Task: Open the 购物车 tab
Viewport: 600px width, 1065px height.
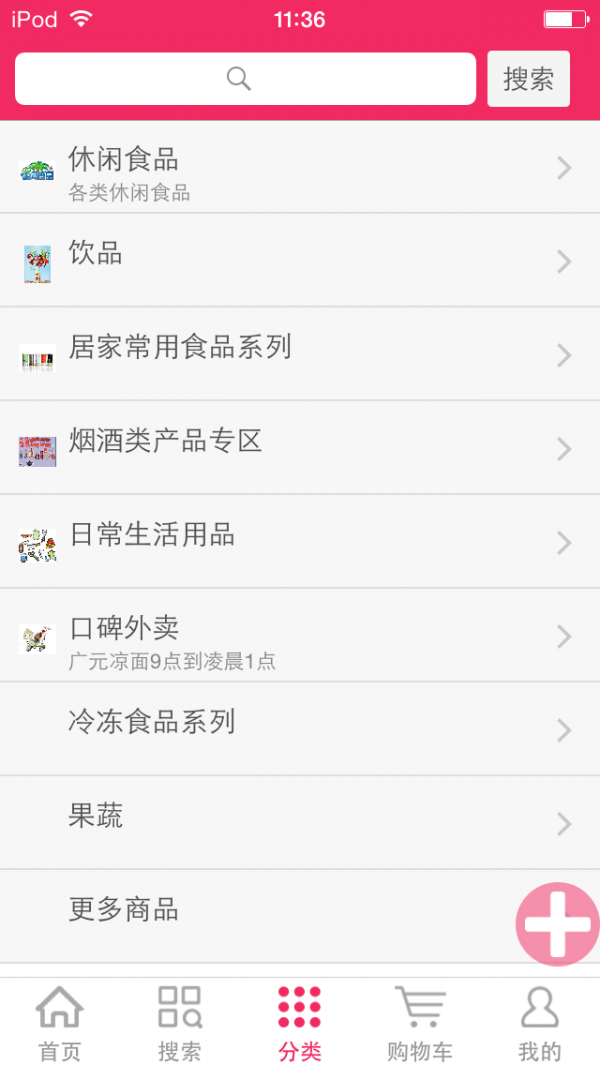Action: point(420,1023)
